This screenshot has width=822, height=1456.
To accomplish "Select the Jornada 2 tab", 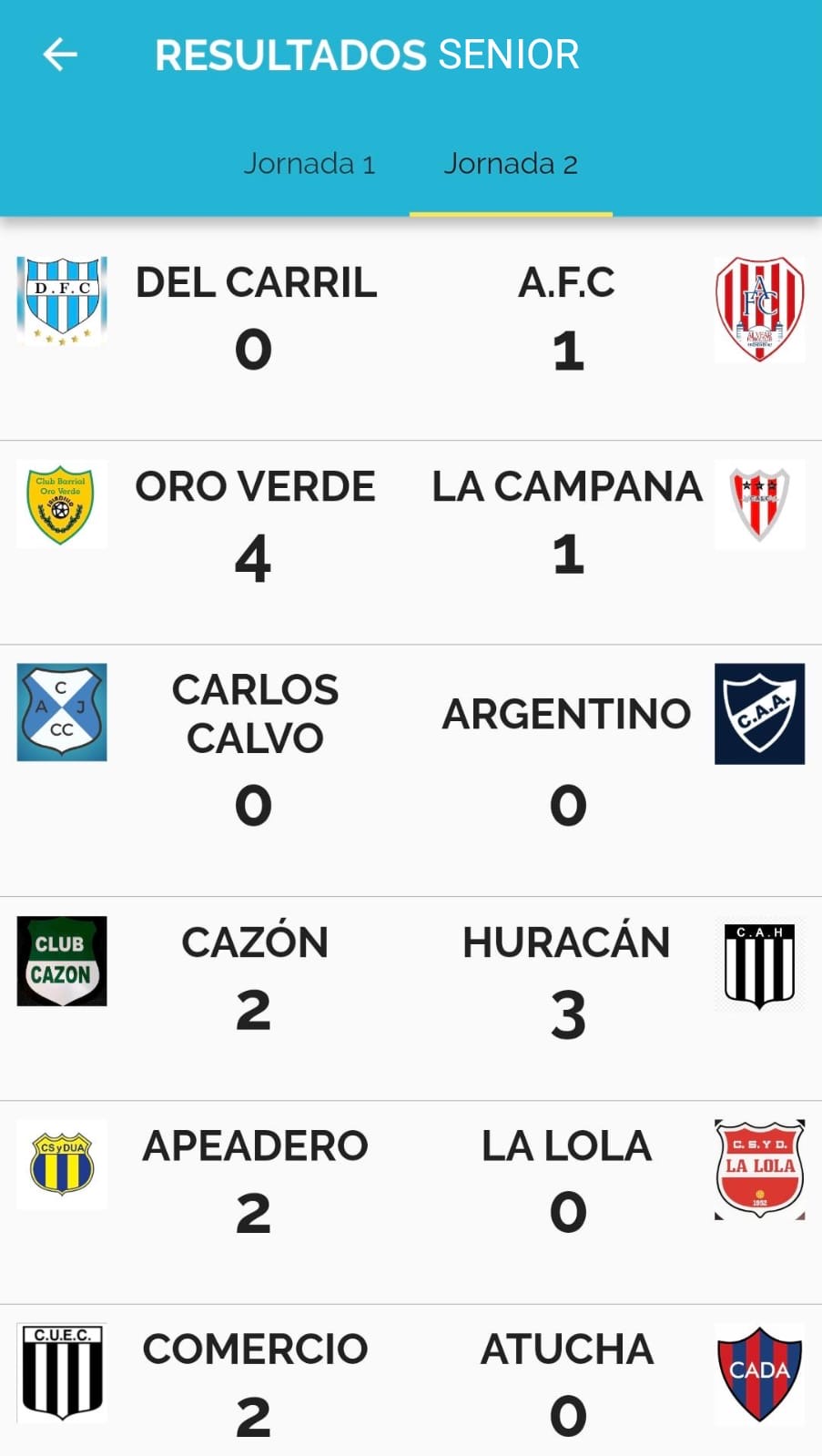I will (x=511, y=164).
